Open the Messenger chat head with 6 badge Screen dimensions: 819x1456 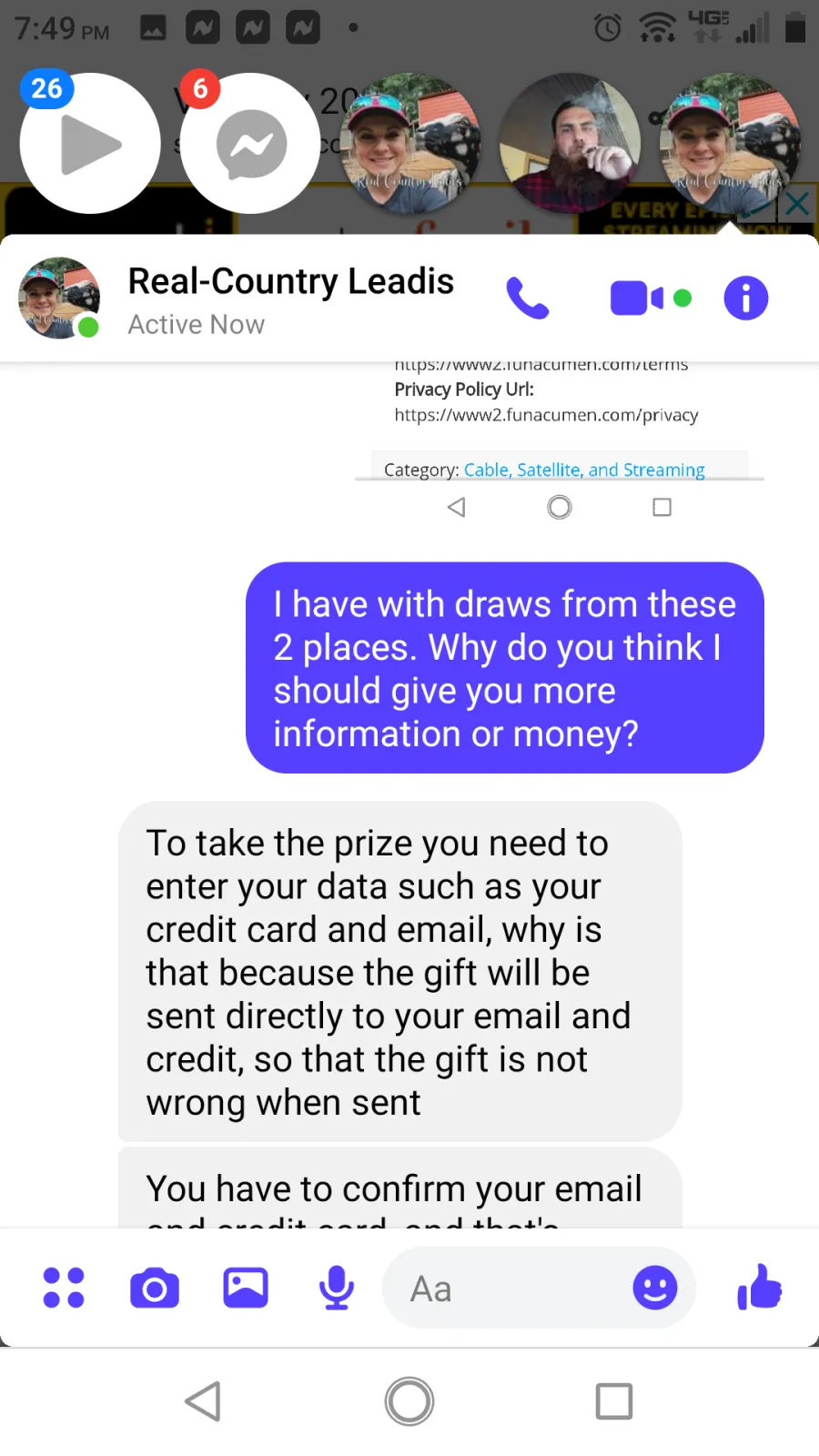[x=250, y=144]
